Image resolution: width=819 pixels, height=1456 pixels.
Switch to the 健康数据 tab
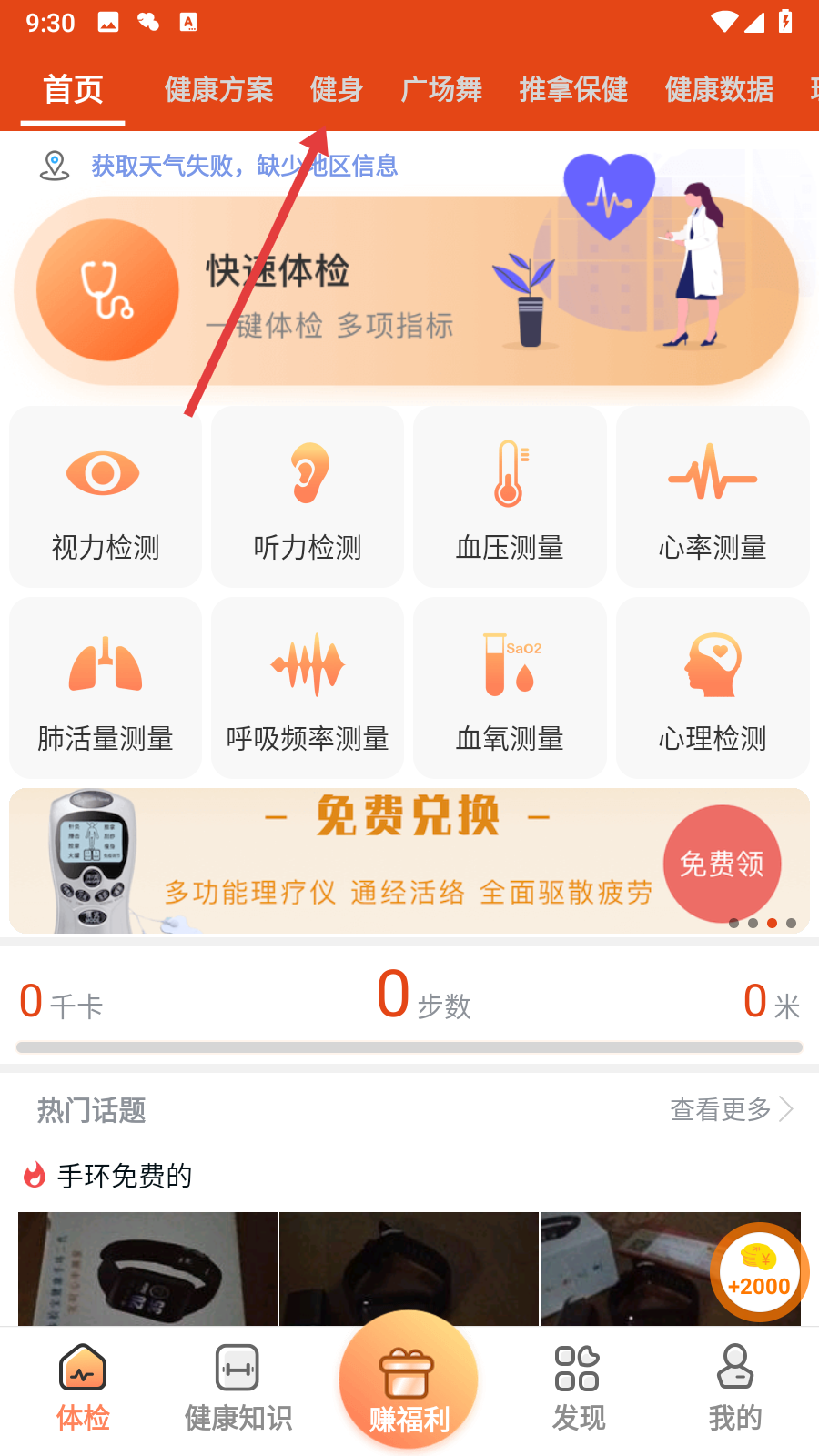[x=719, y=89]
